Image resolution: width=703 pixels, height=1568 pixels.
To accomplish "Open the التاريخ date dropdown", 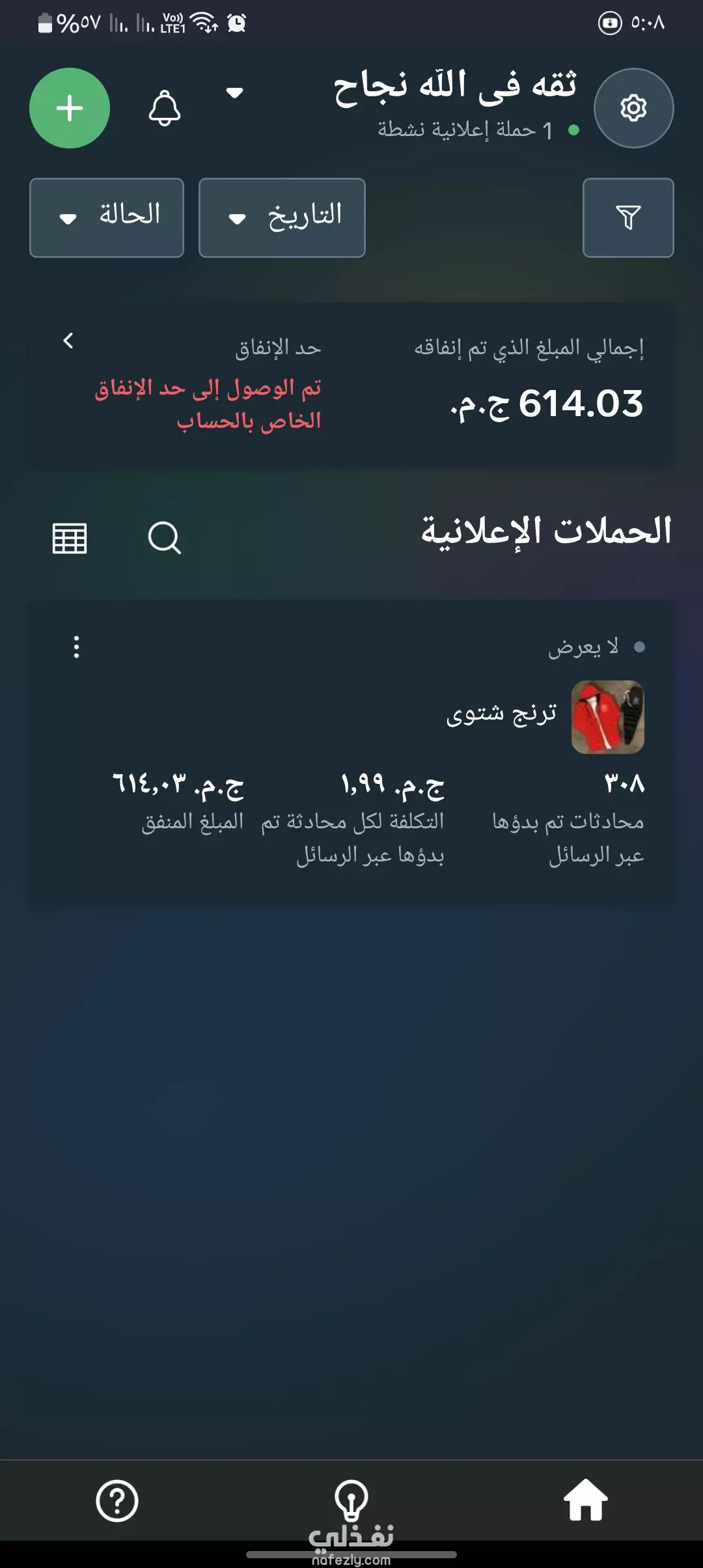I will [282, 217].
